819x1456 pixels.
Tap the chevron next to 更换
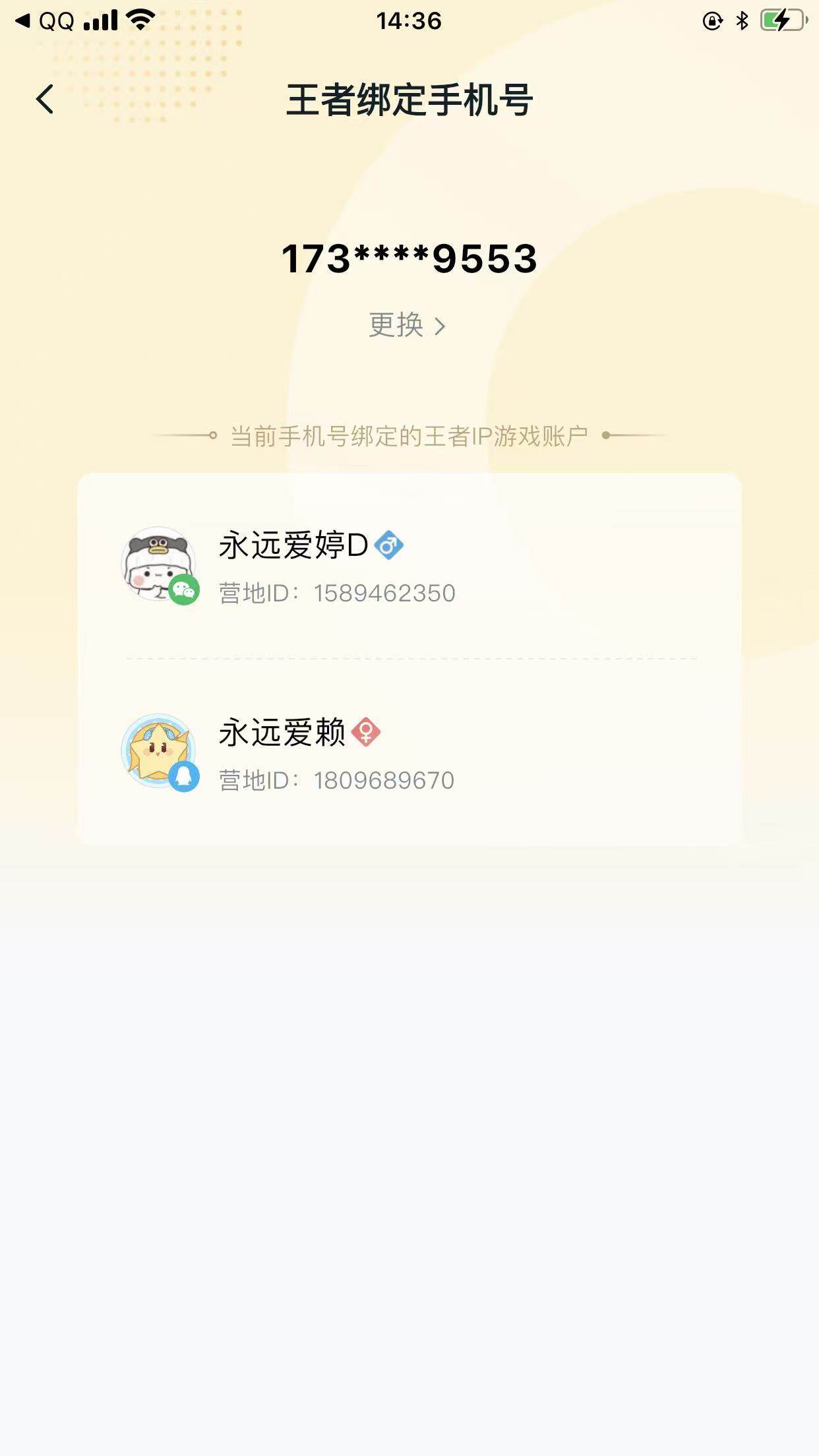coord(440,324)
